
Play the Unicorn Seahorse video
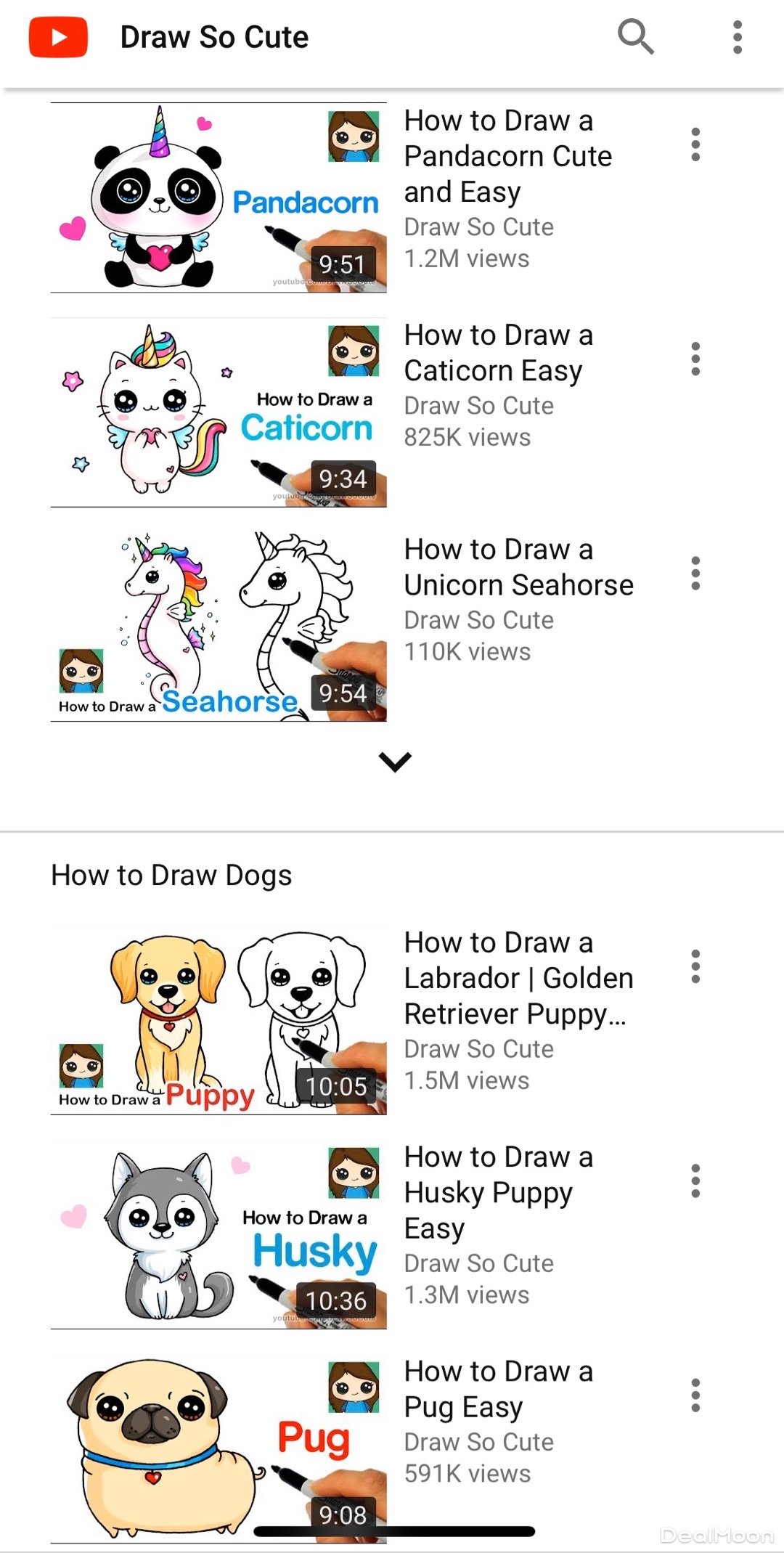click(219, 627)
